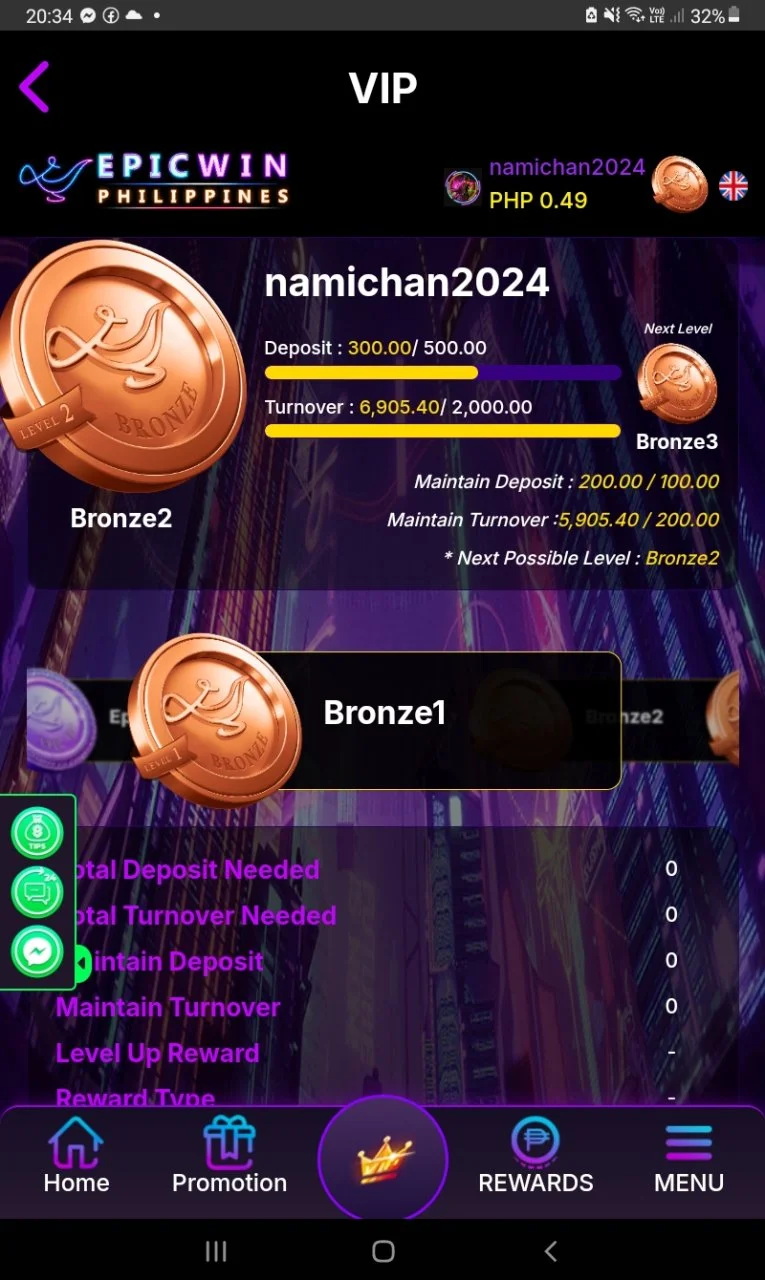Screen dimensions: 765x1280
Task: Open the REWARDS tab
Action: 536,1156
